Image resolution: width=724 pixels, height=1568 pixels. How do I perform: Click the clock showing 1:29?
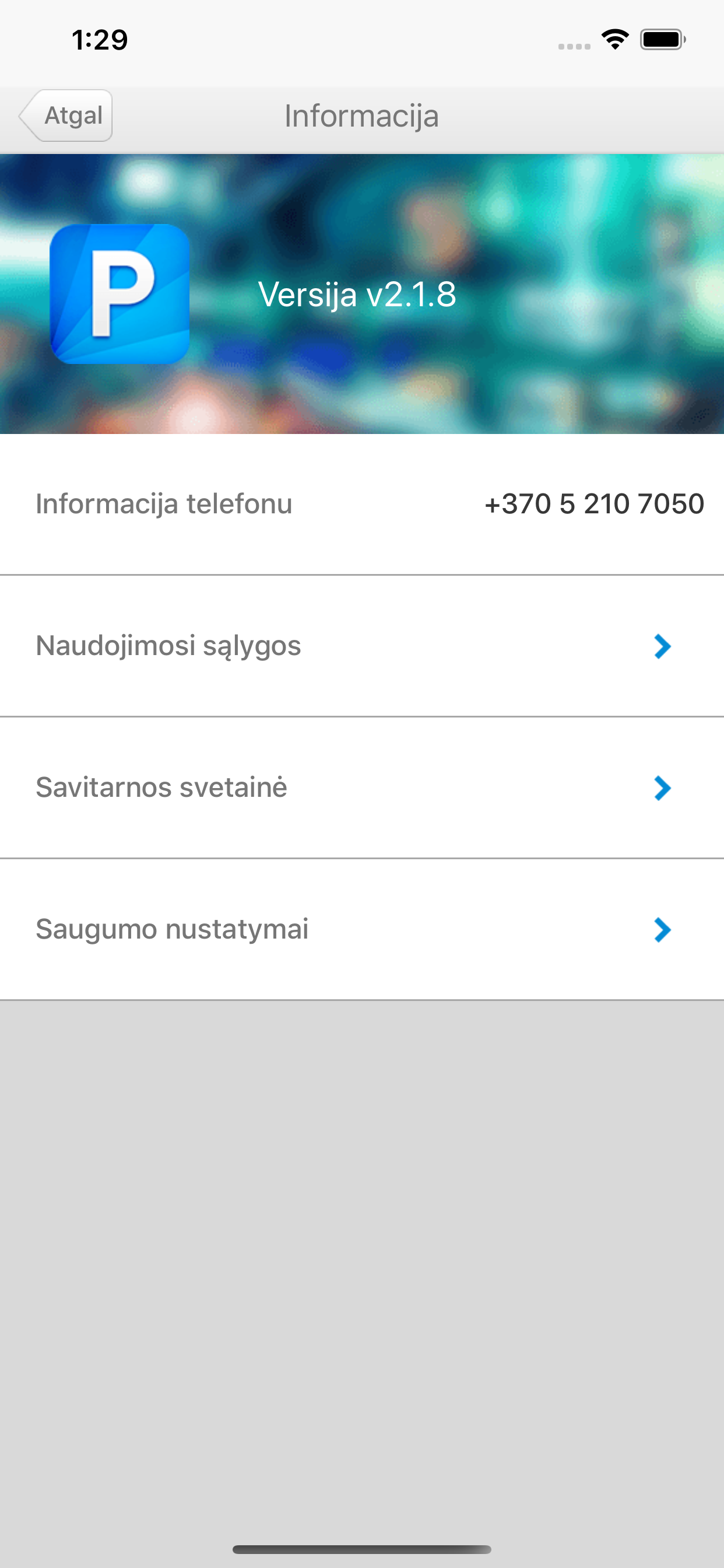[x=99, y=39]
